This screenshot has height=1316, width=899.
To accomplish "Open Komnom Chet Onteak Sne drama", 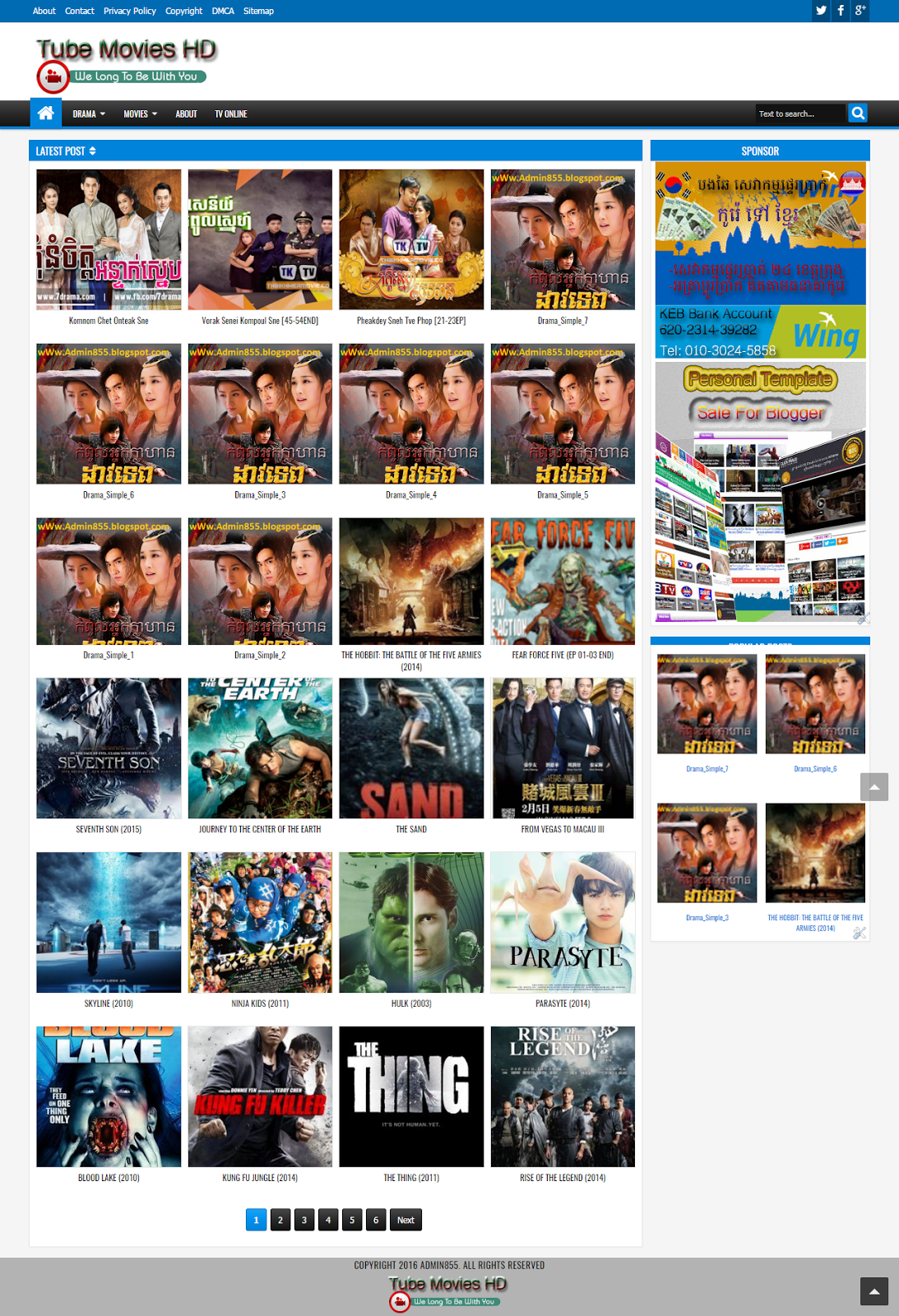I will tap(109, 248).
